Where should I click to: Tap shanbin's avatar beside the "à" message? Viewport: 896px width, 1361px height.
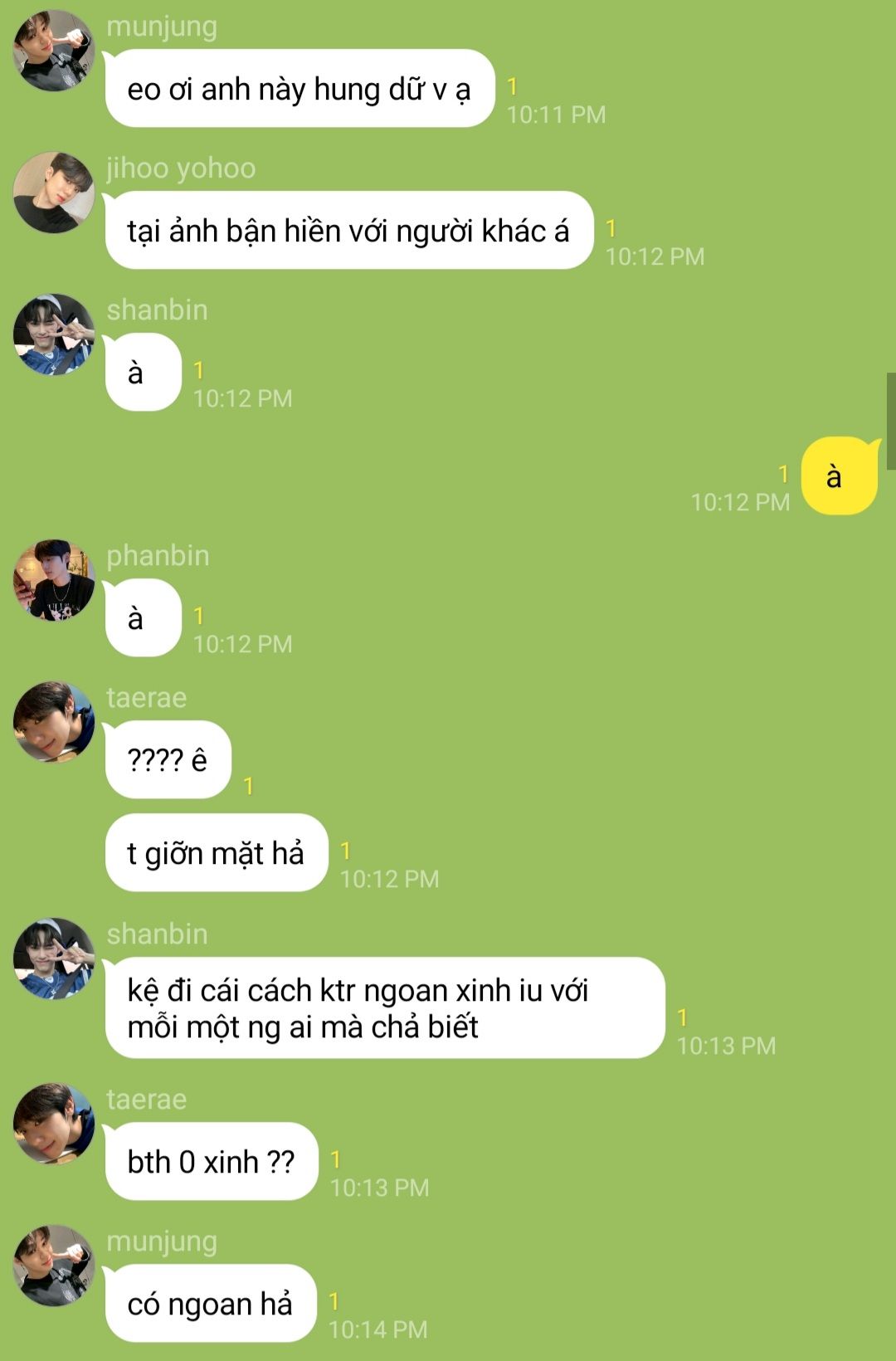tap(54, 334)
